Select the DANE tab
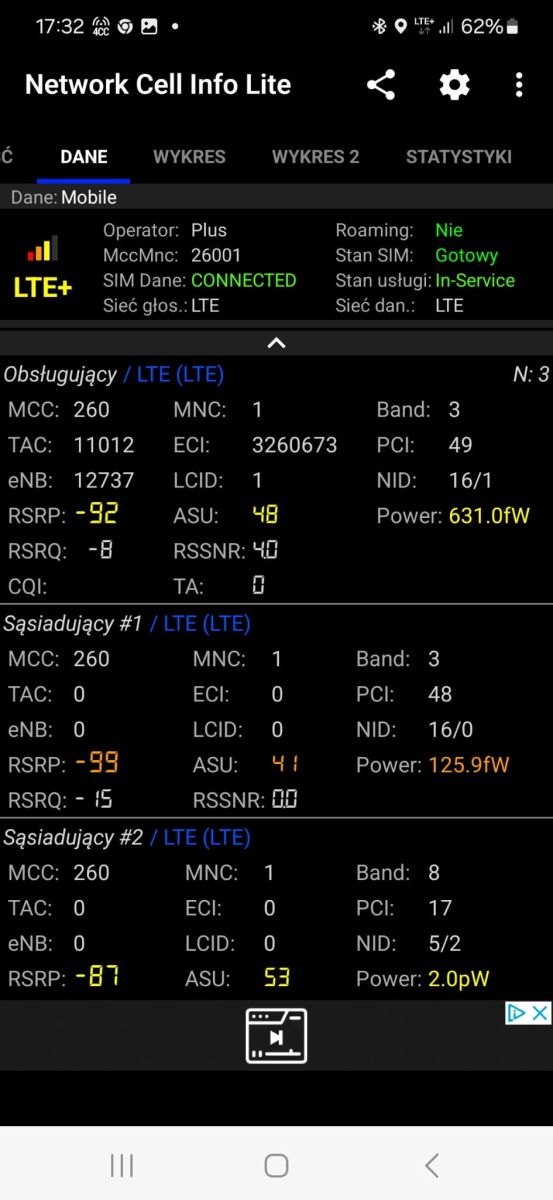 click(84, 157)
